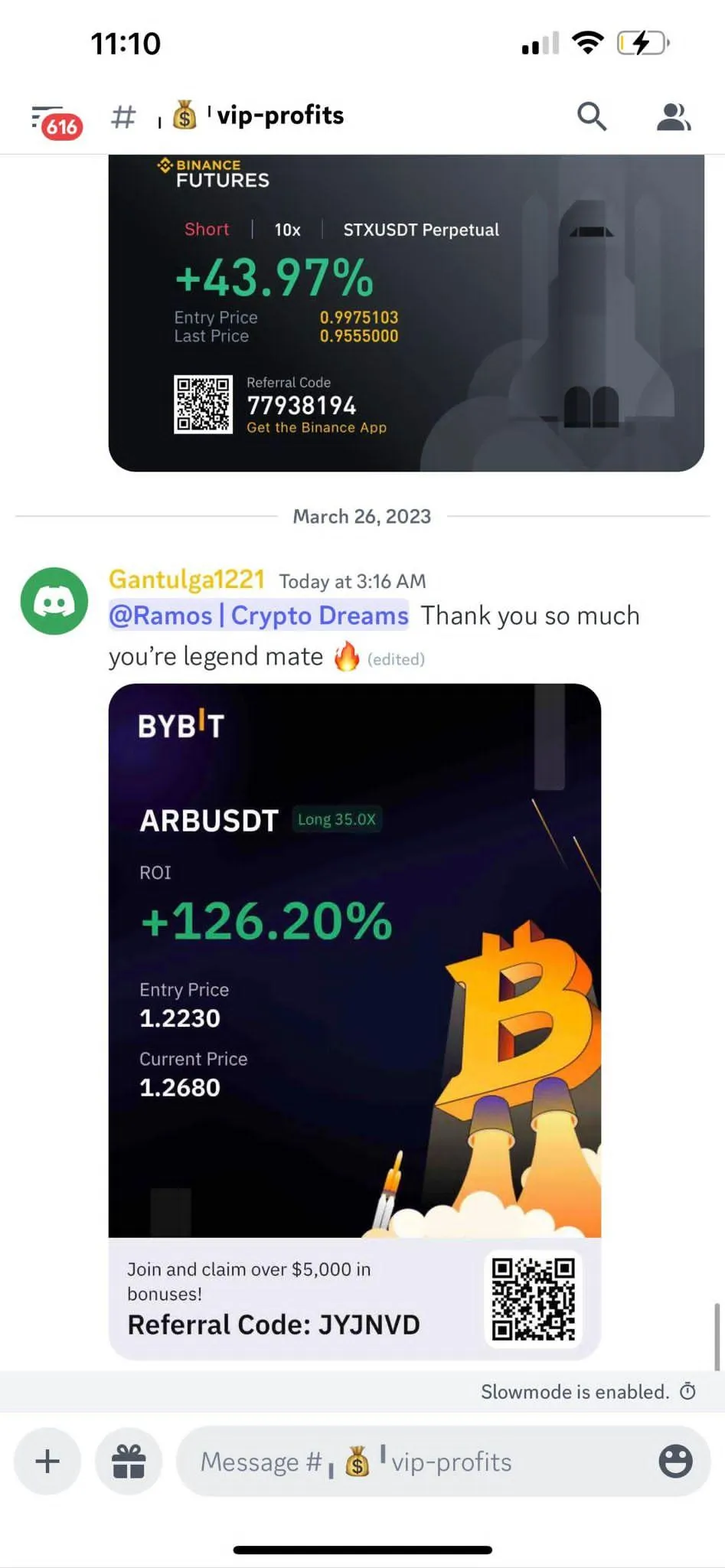Show the channel member list
The image size is (725, 1568).
(673, 116)
